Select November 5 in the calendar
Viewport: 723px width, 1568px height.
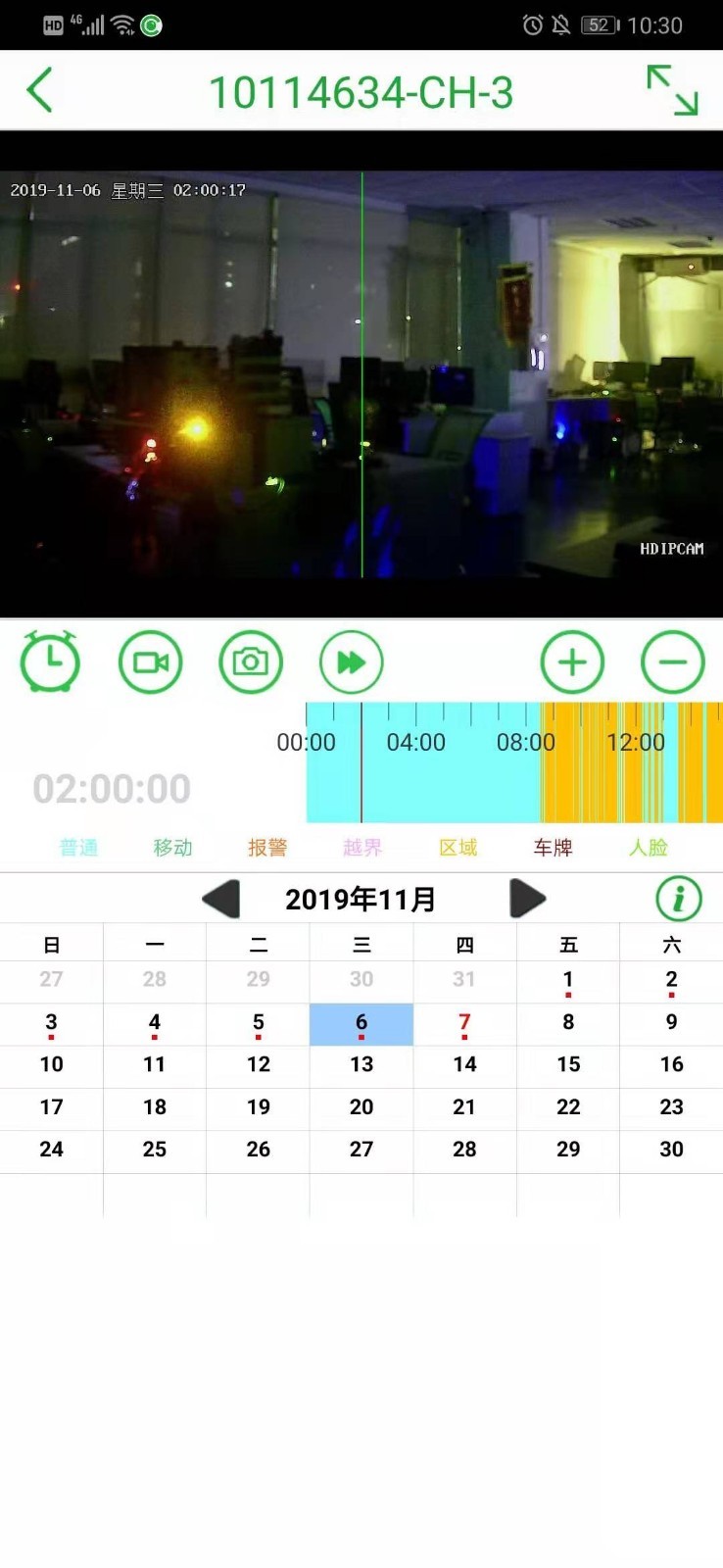click(x=258, y=1023)
